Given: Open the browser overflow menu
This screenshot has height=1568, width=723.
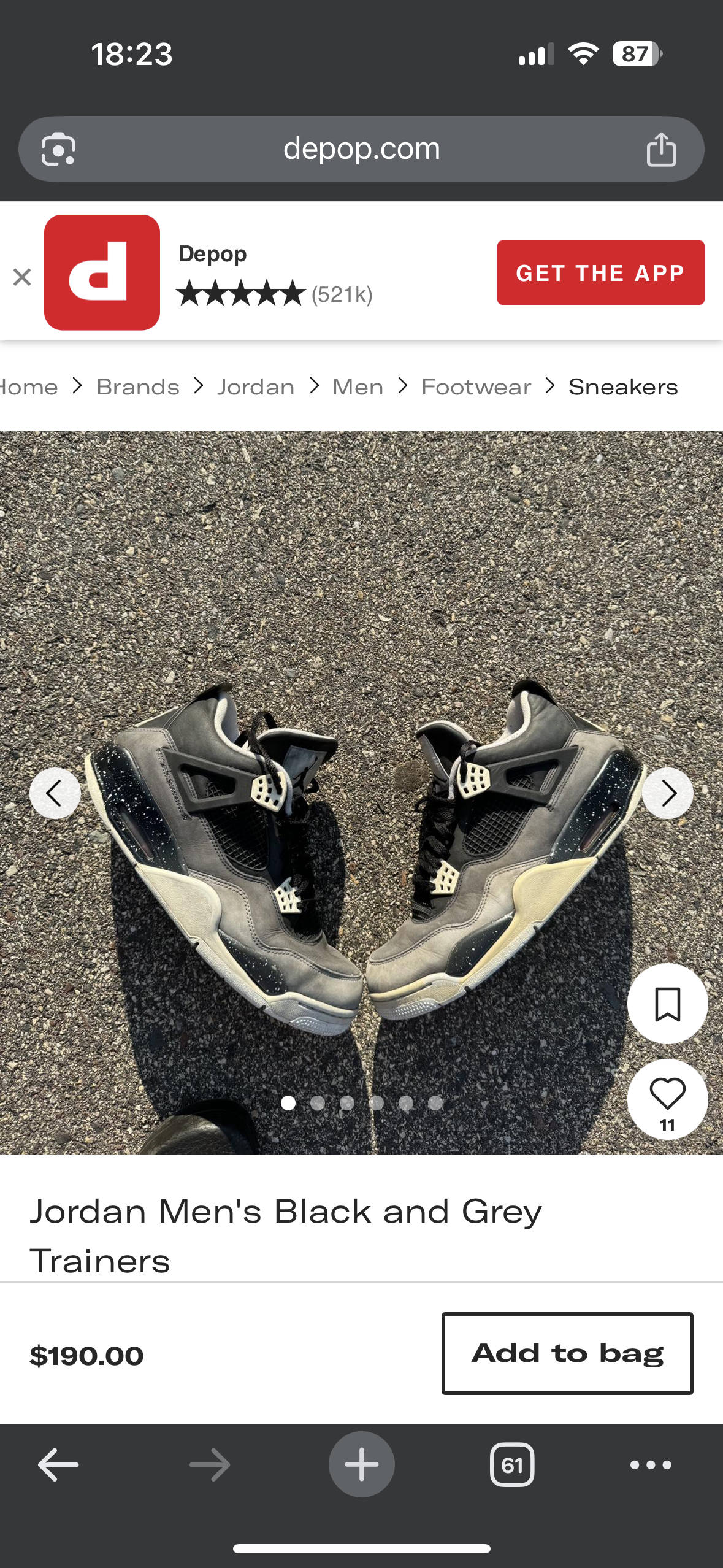Looking at the screenshot, I should [x=651, y=1465].
